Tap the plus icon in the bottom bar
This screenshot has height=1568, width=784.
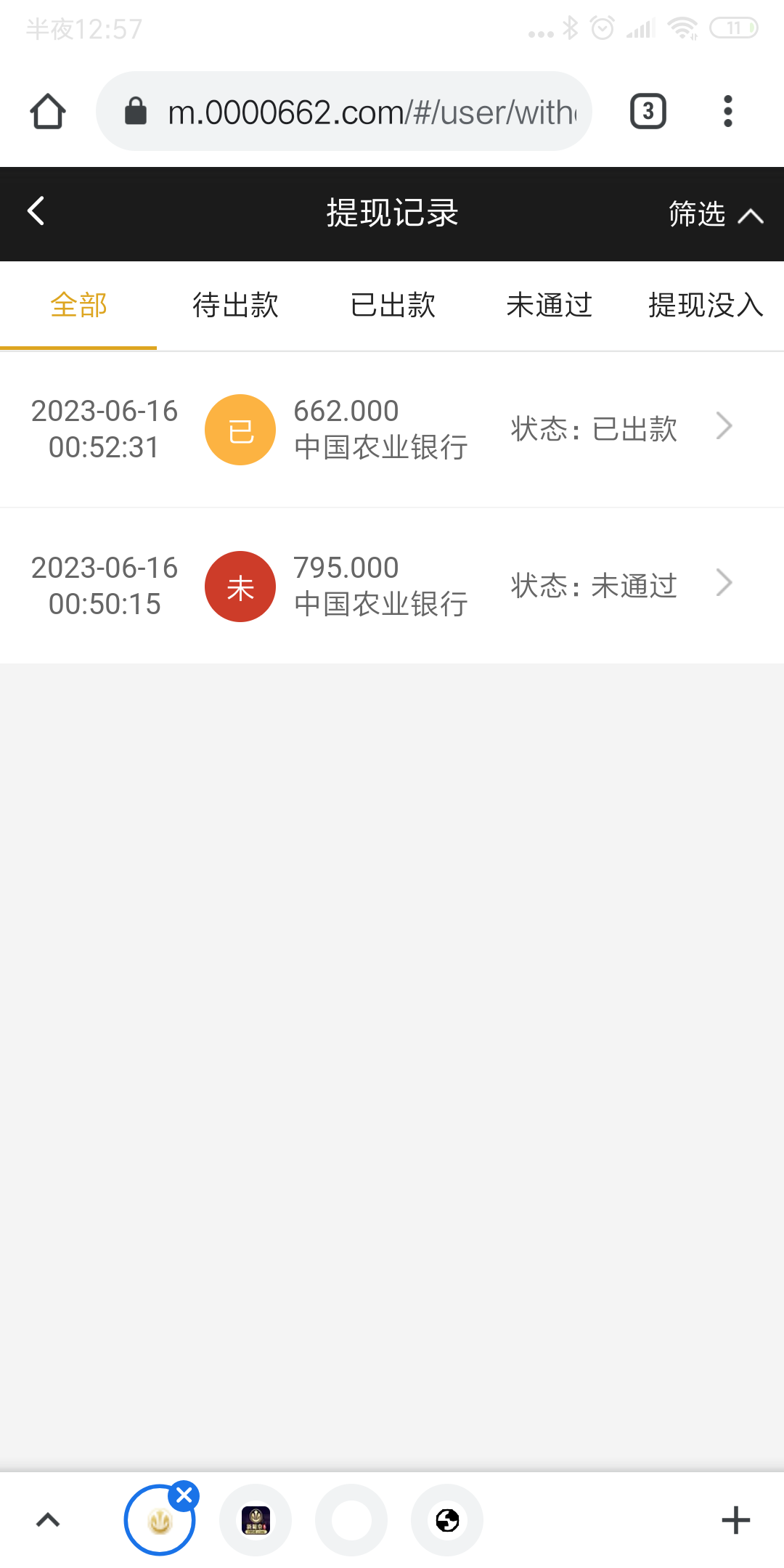pos(736,1520)
